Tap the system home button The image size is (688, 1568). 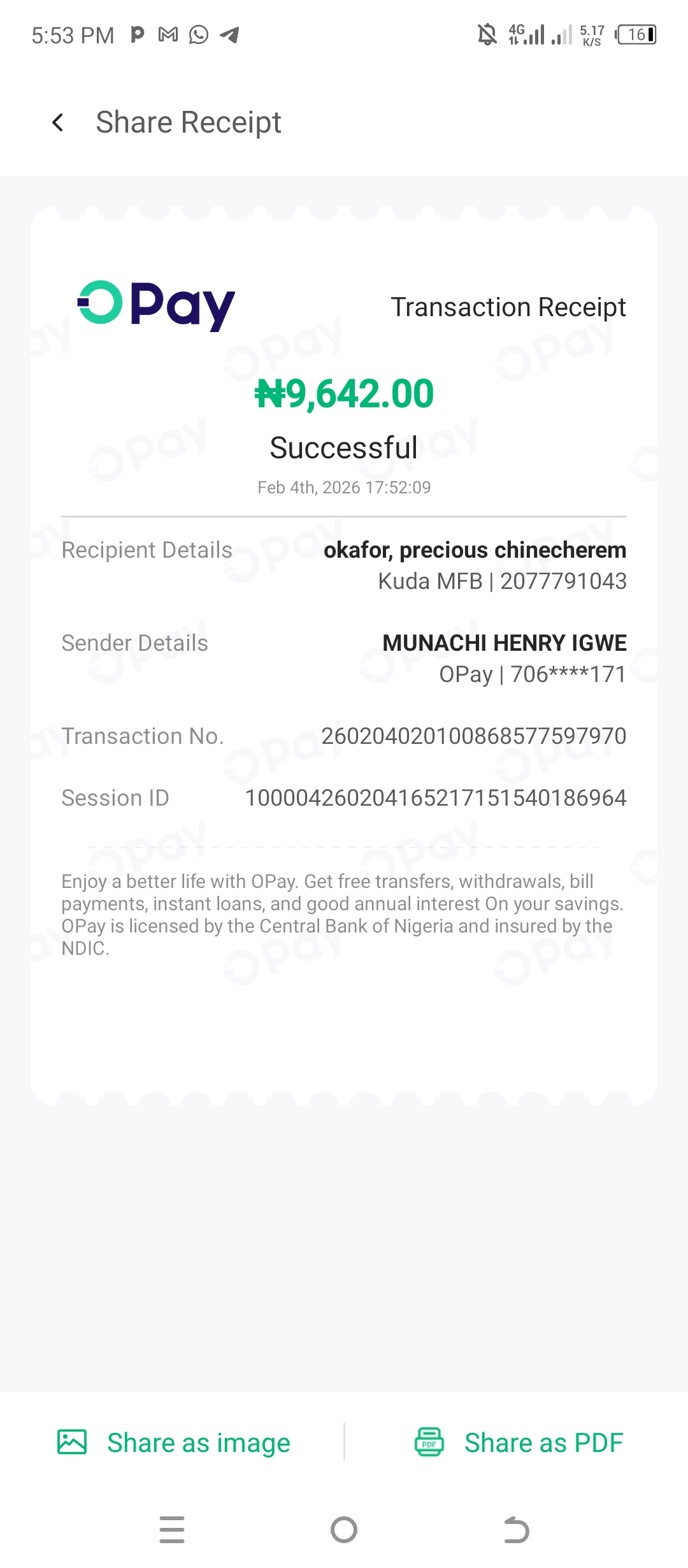(344, 1530)
